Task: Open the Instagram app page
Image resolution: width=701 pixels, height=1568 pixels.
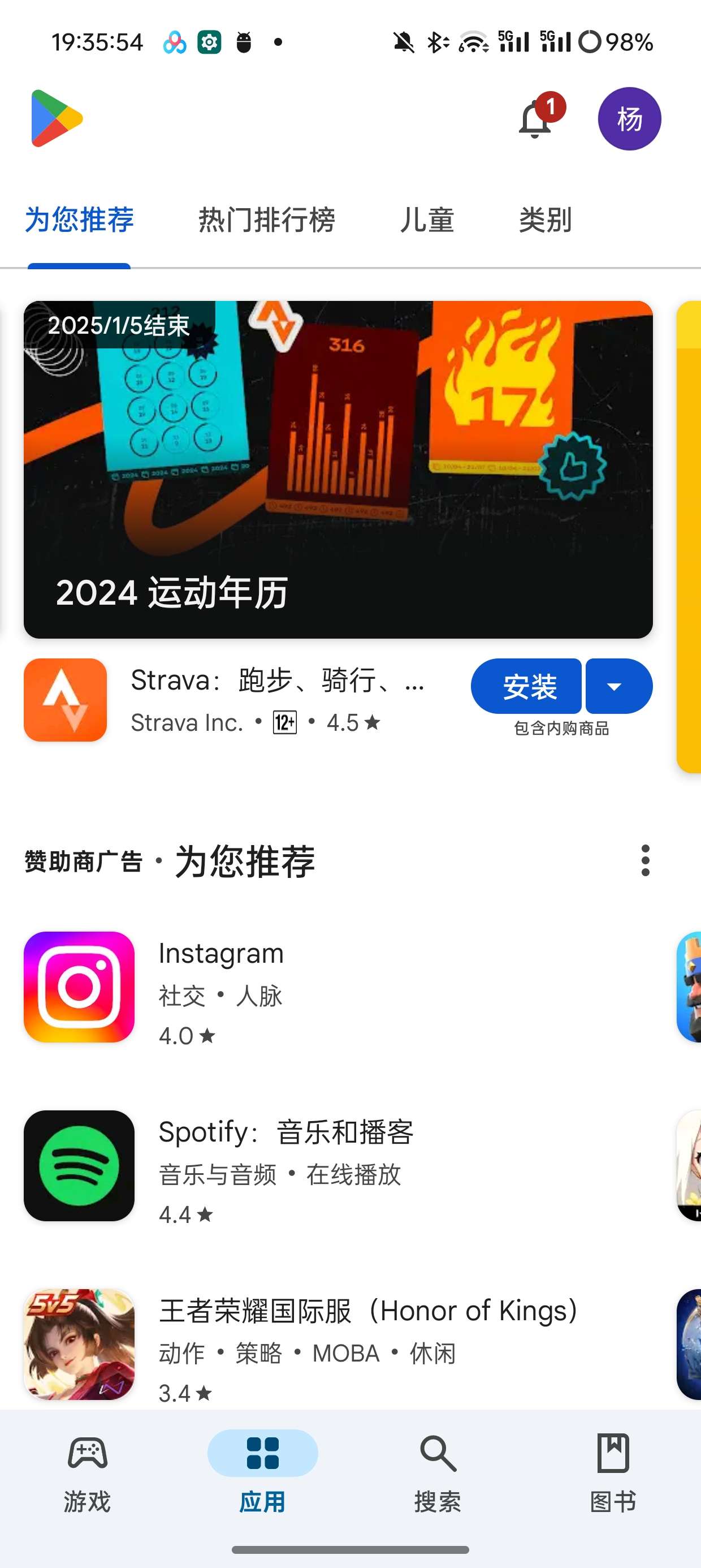Action: coord(221,986)
